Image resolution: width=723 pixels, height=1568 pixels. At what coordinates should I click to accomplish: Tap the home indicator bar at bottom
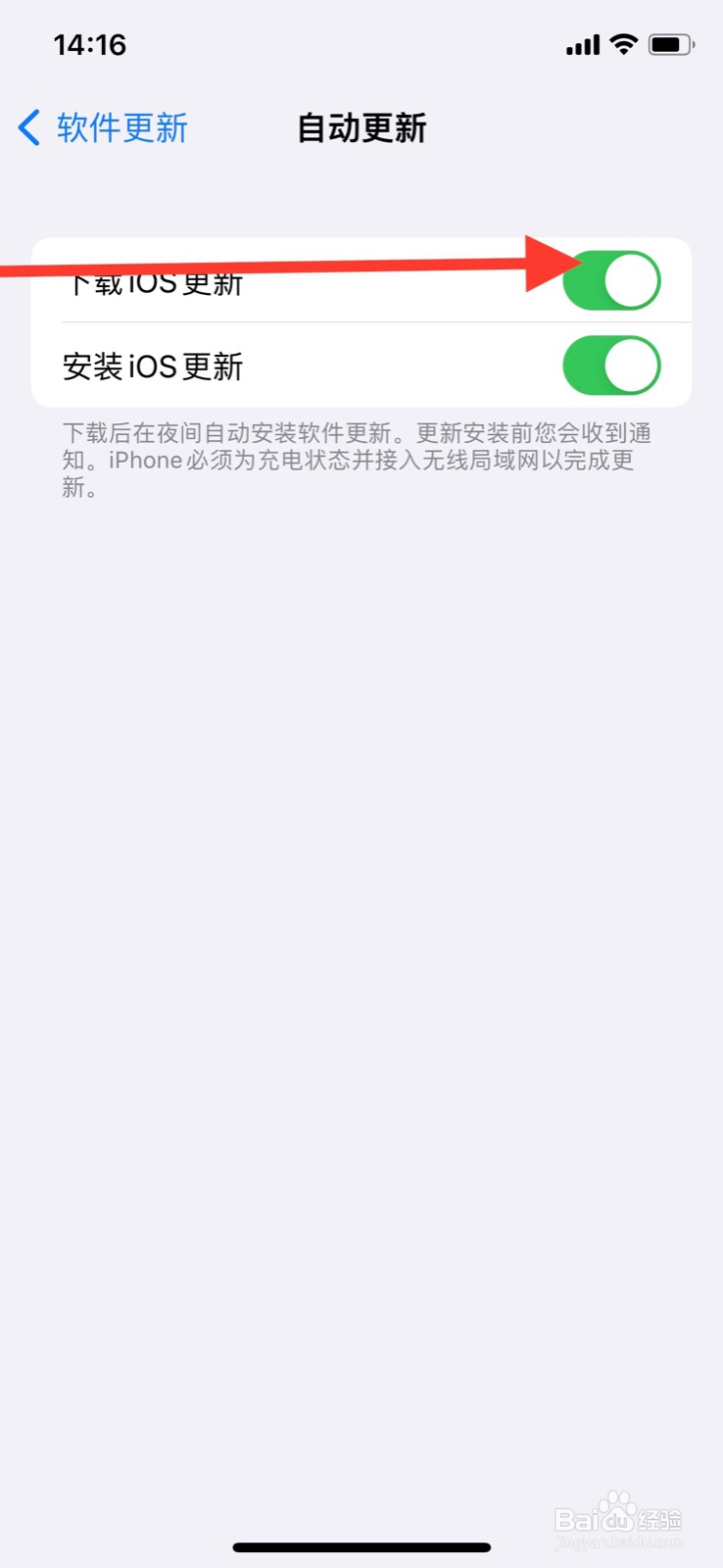361,1546
